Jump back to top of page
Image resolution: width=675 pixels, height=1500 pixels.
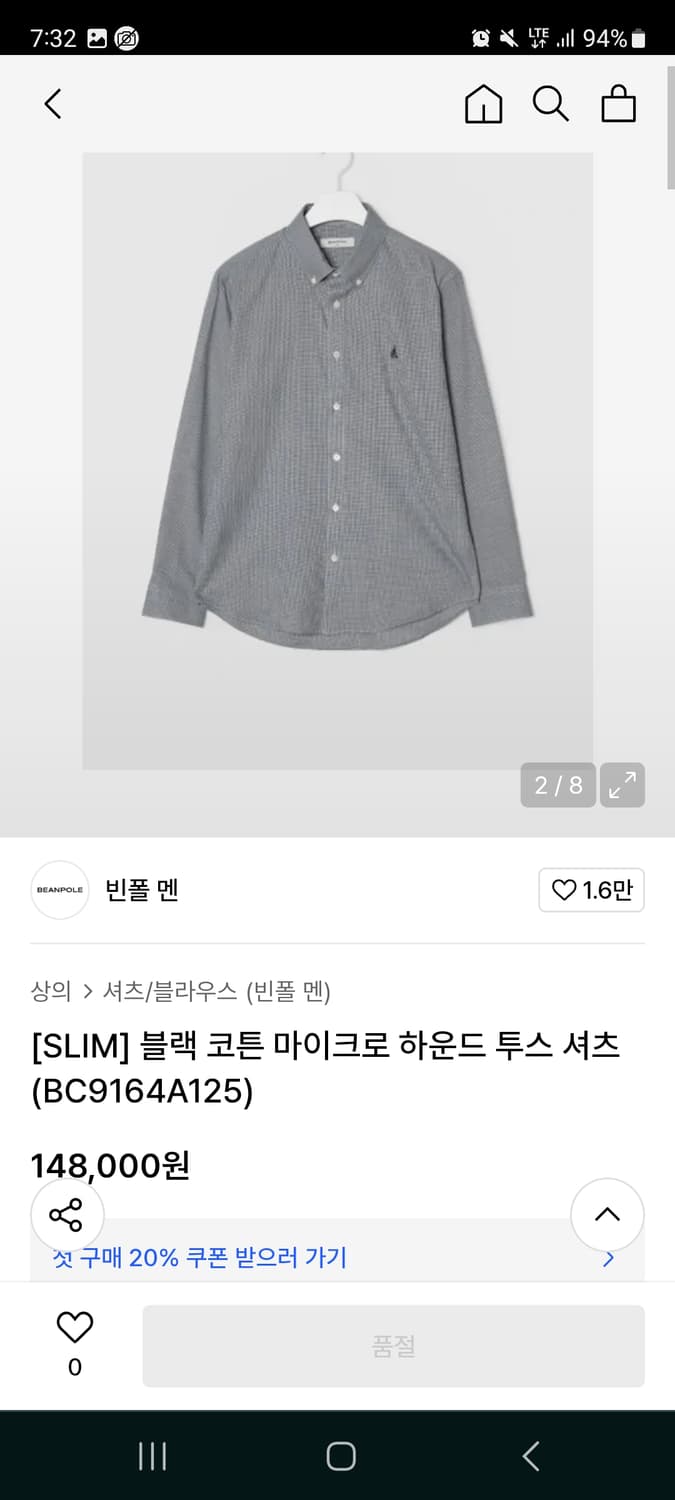(x=607, y=1215)
